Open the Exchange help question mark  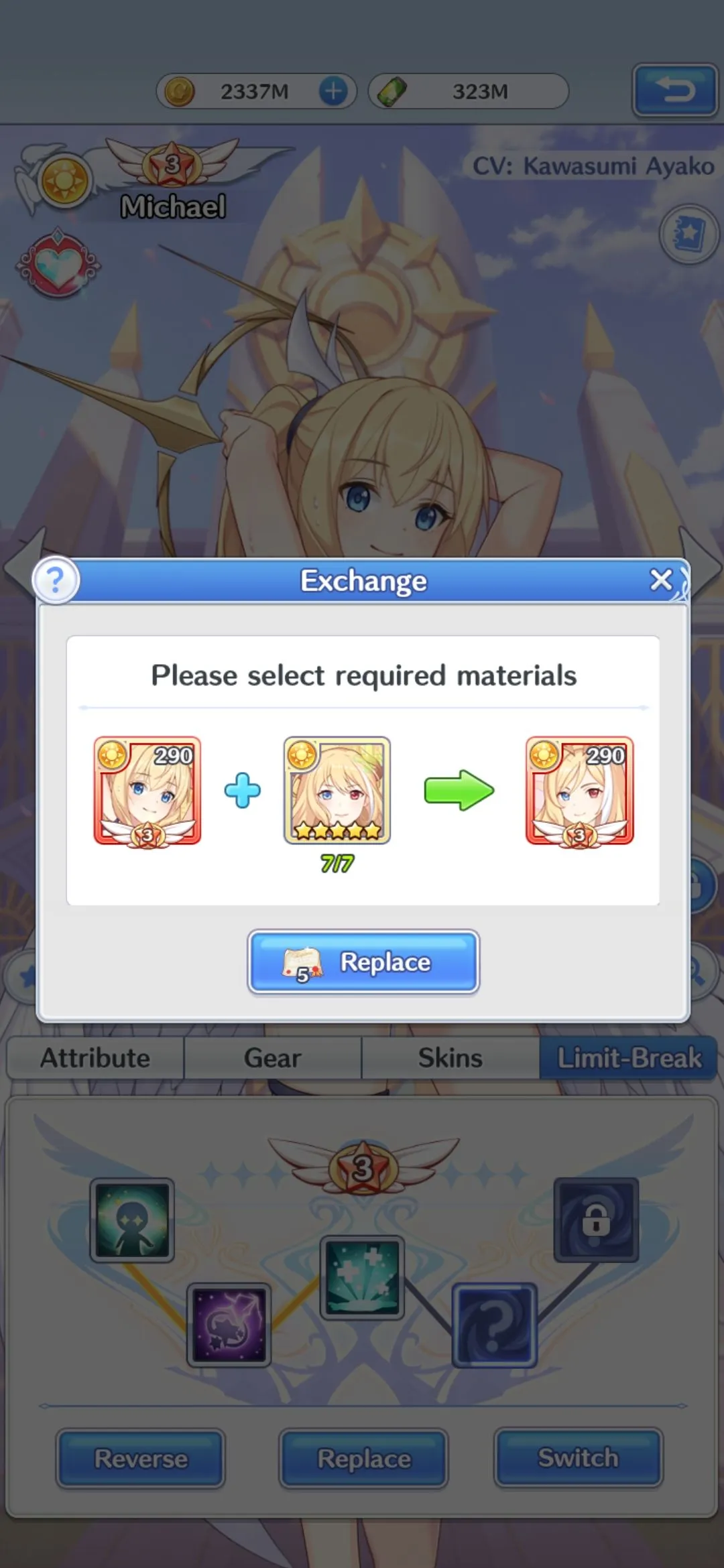[x=56, y=580]
